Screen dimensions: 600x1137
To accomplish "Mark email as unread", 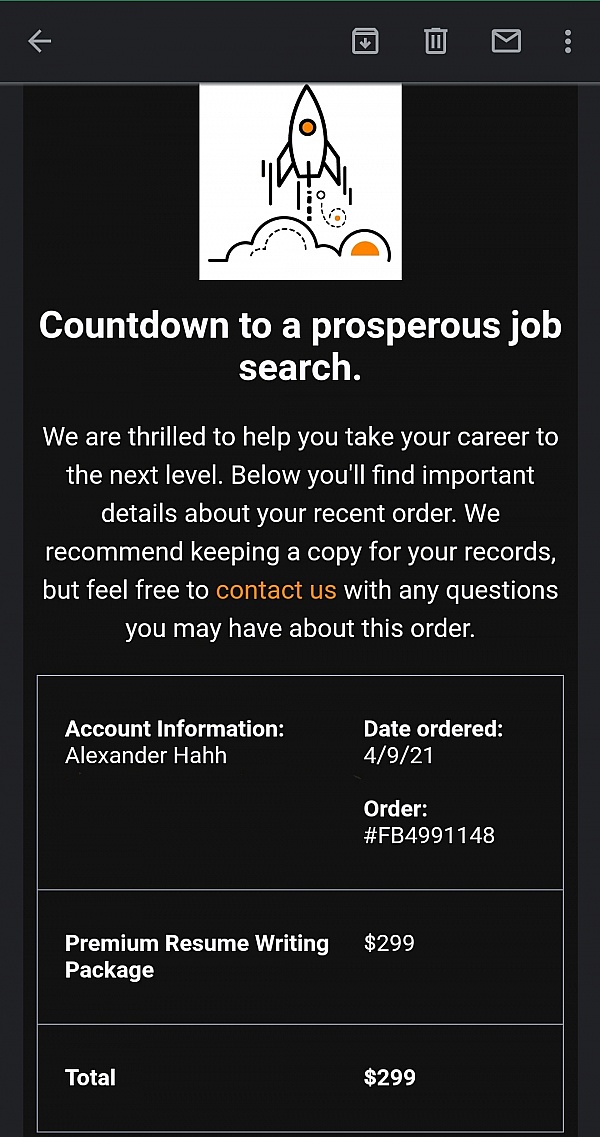I will (506, 41).
